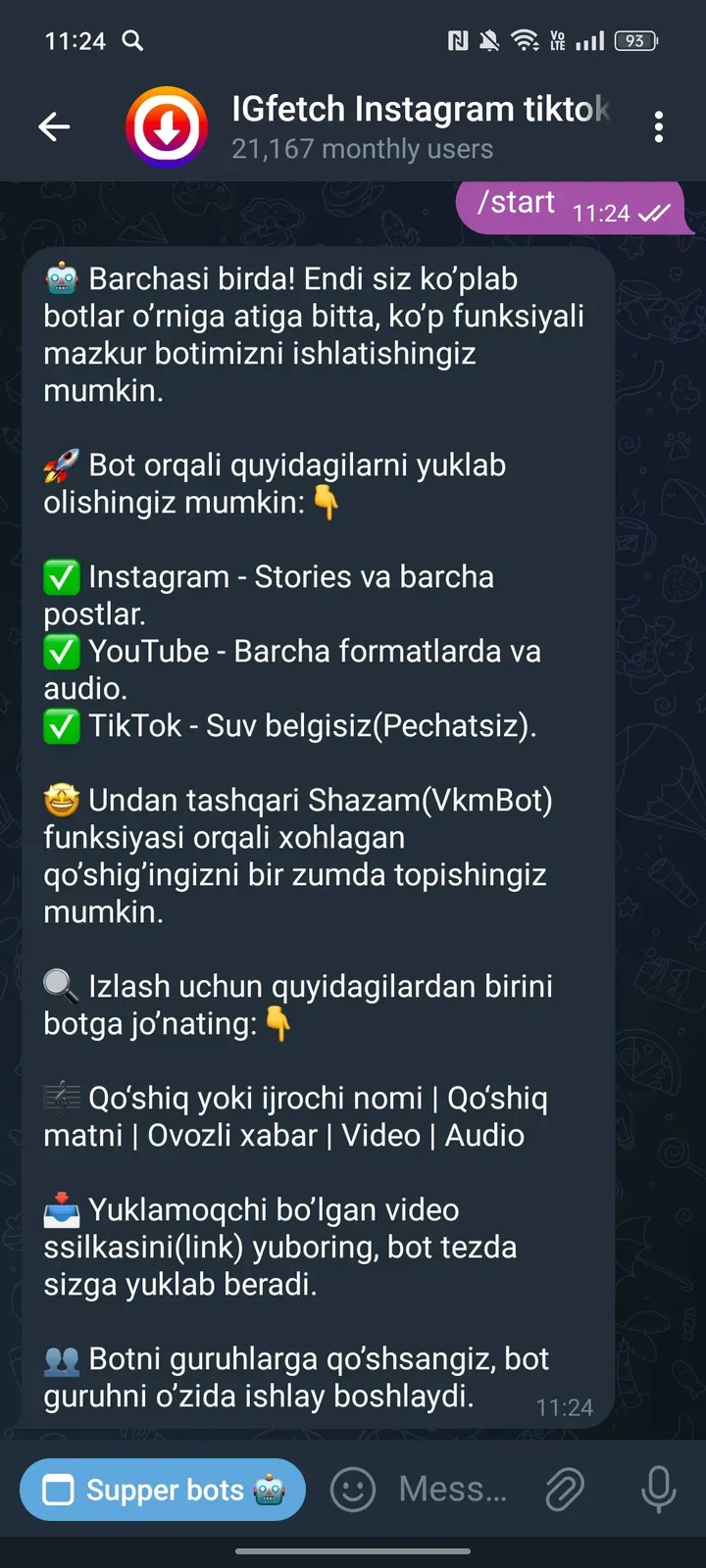Open search from the status bar magnifier

tap(132, 41)
